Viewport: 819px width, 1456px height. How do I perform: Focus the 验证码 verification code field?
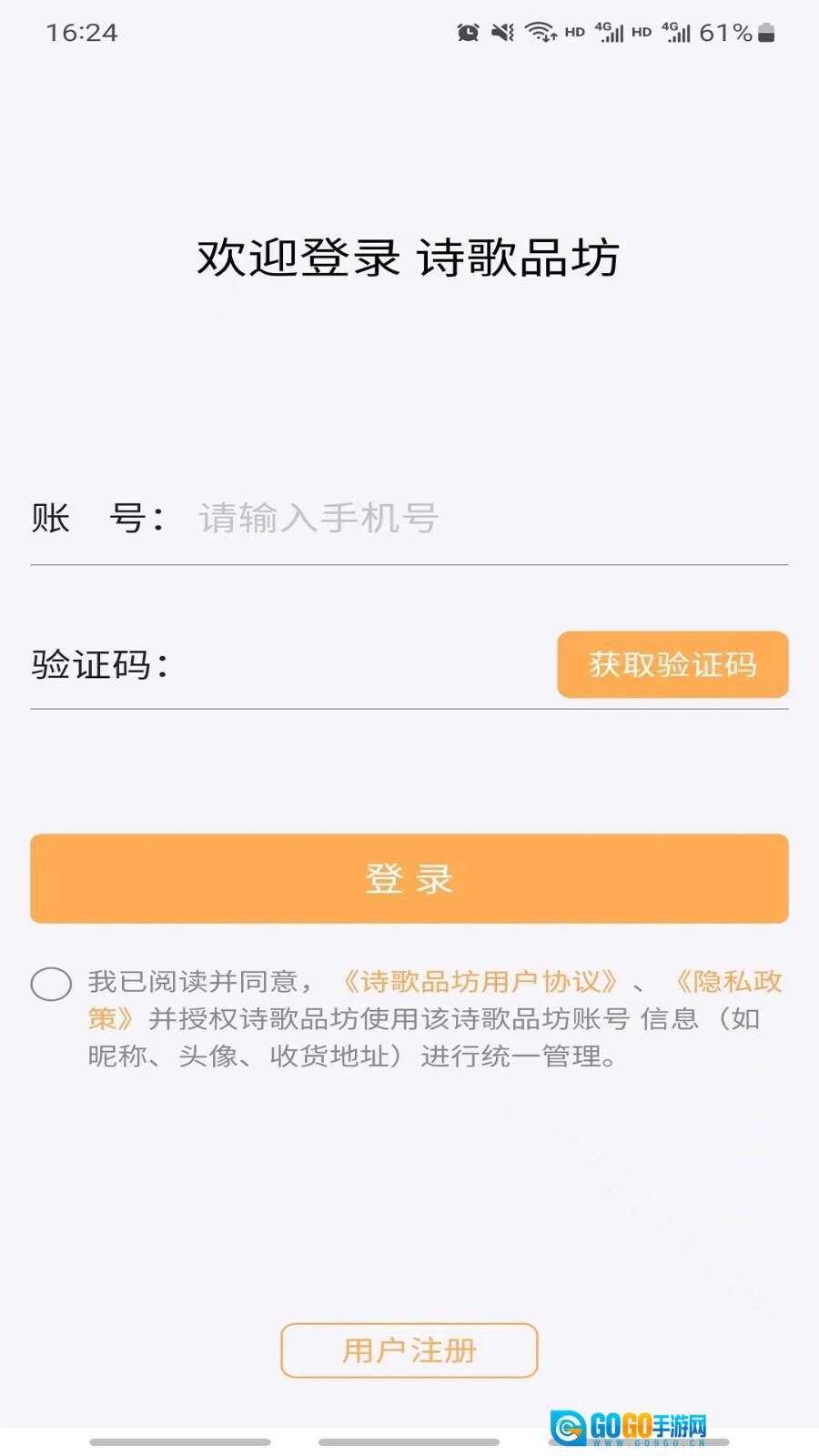click(355, 665)
